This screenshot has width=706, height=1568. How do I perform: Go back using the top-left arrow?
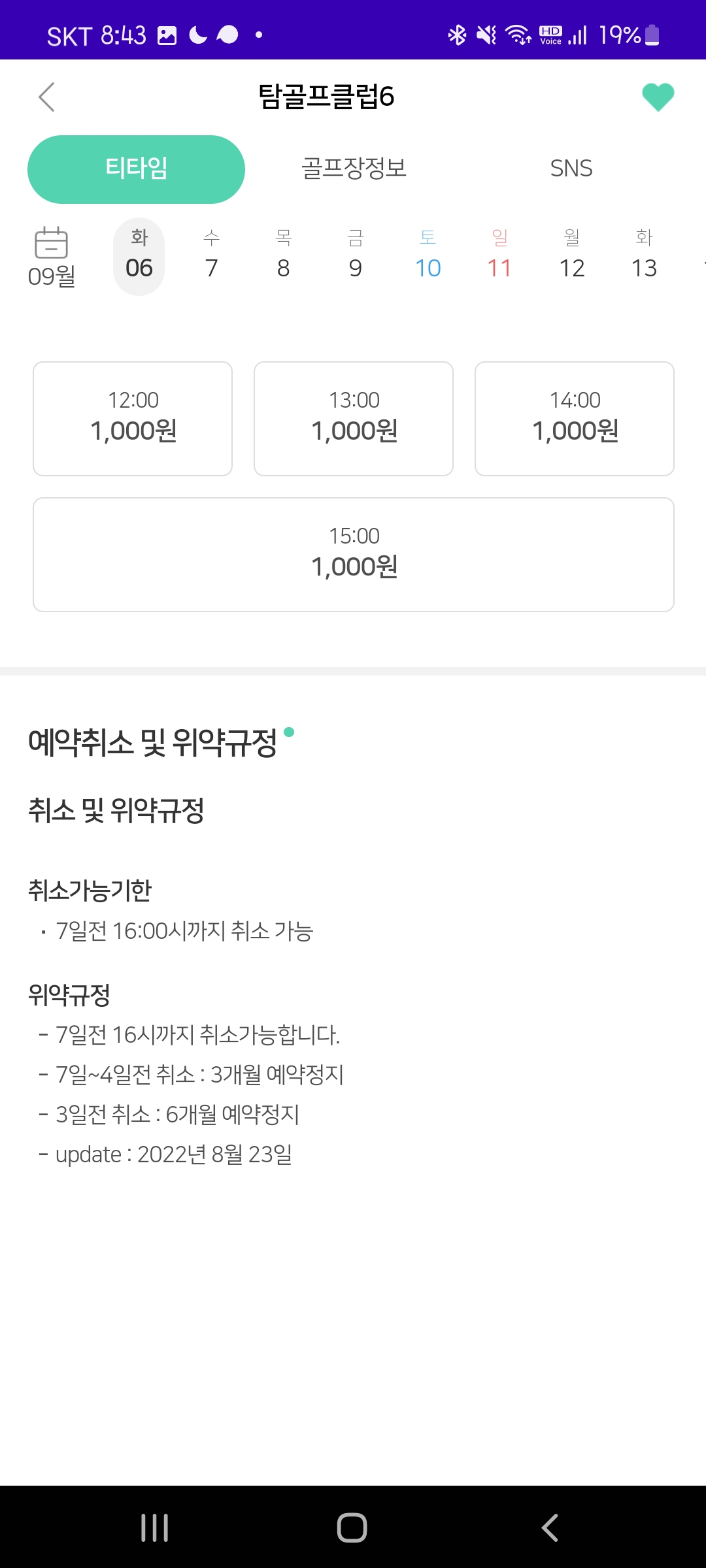tap(46, 97)
